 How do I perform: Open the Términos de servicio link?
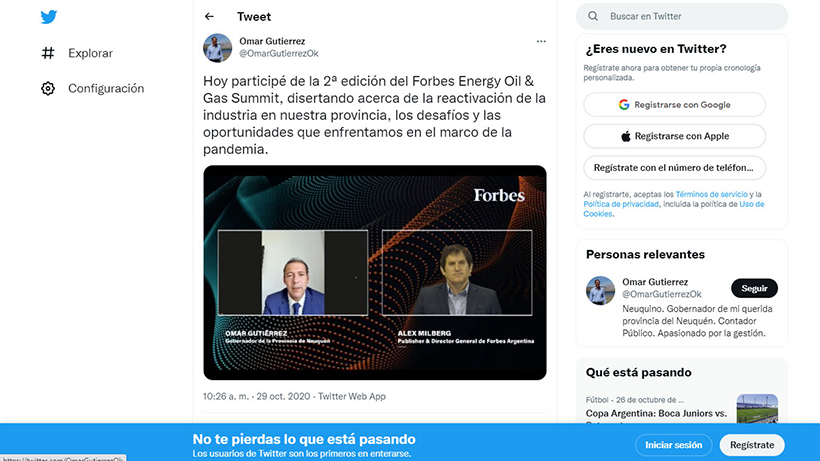pos(710,194)
